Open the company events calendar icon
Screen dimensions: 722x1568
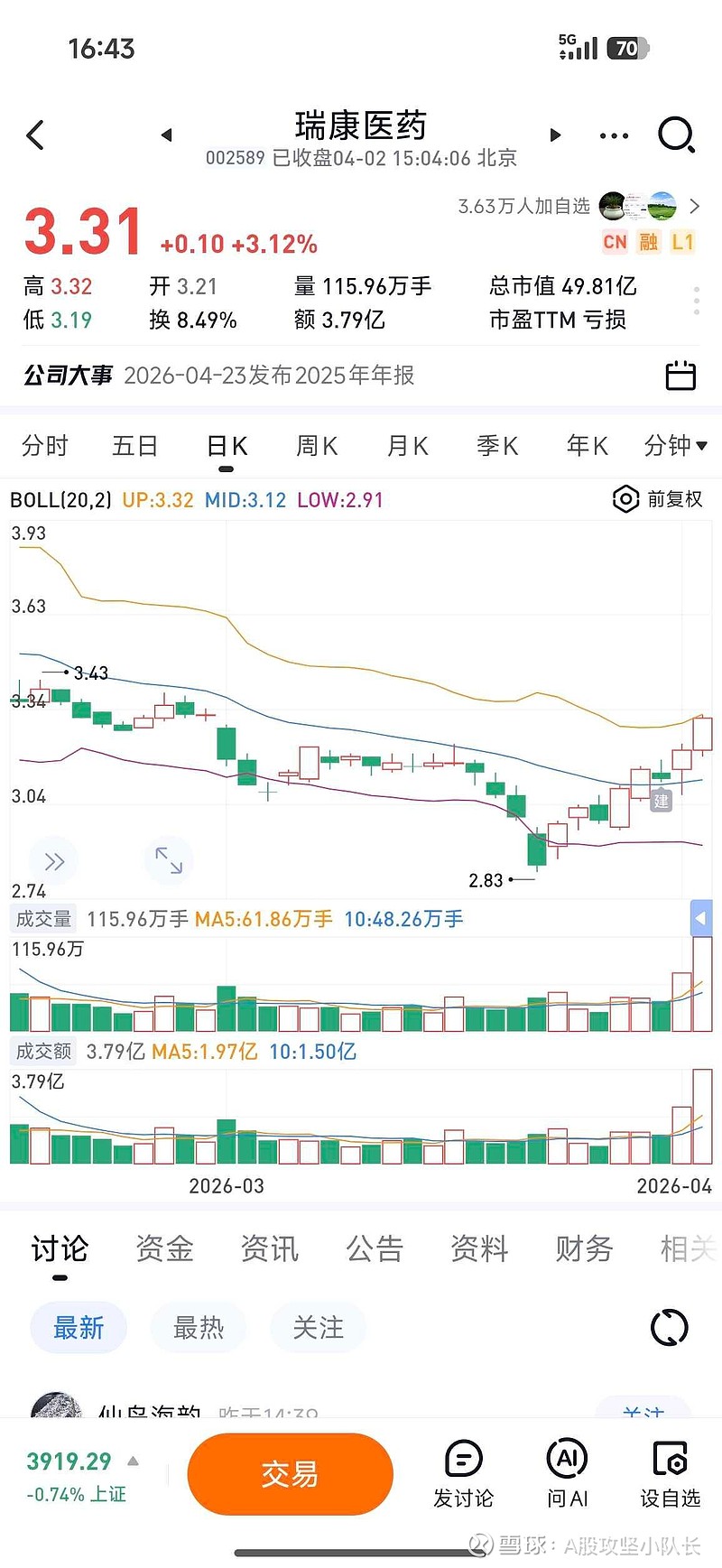point(680,376)
